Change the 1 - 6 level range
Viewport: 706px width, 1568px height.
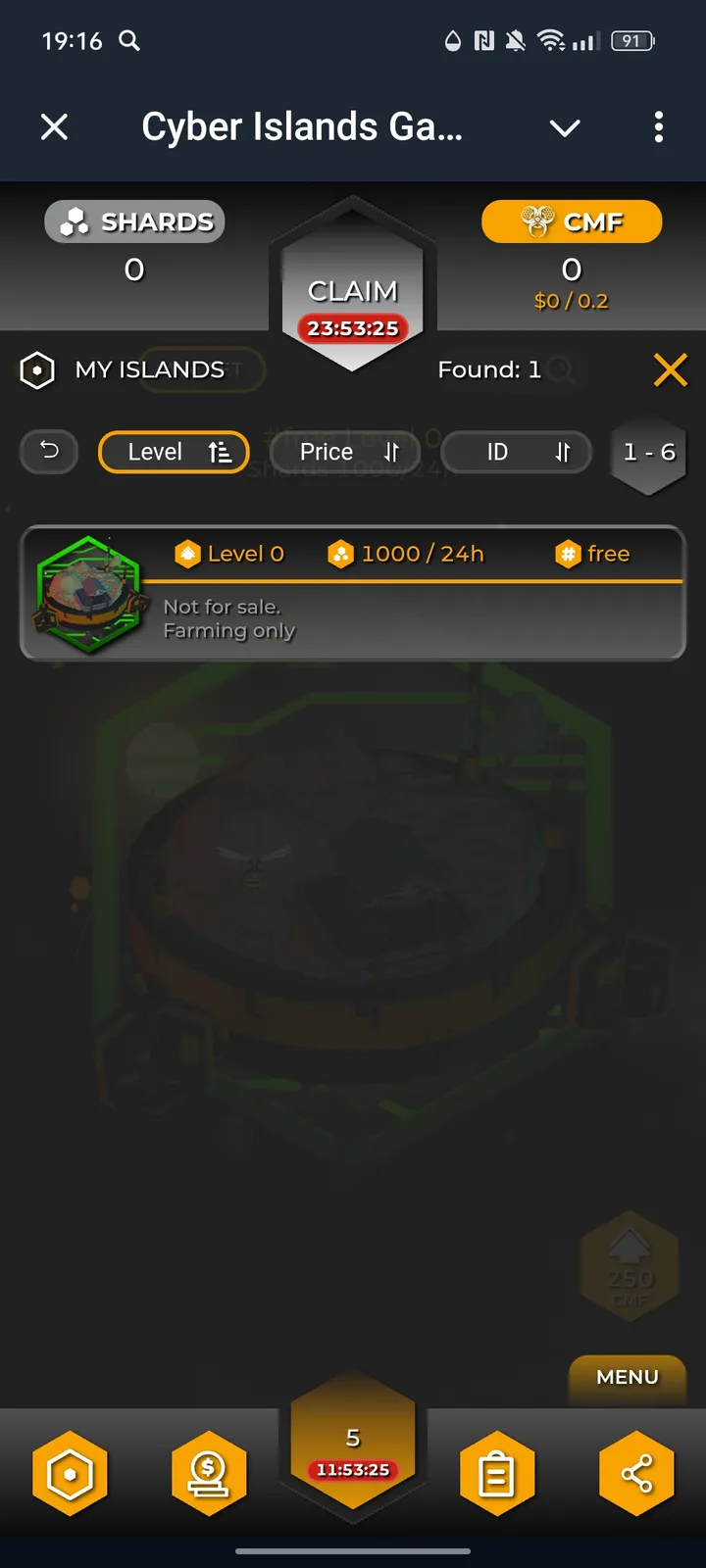pyautogui.click(x=648, y=452)
